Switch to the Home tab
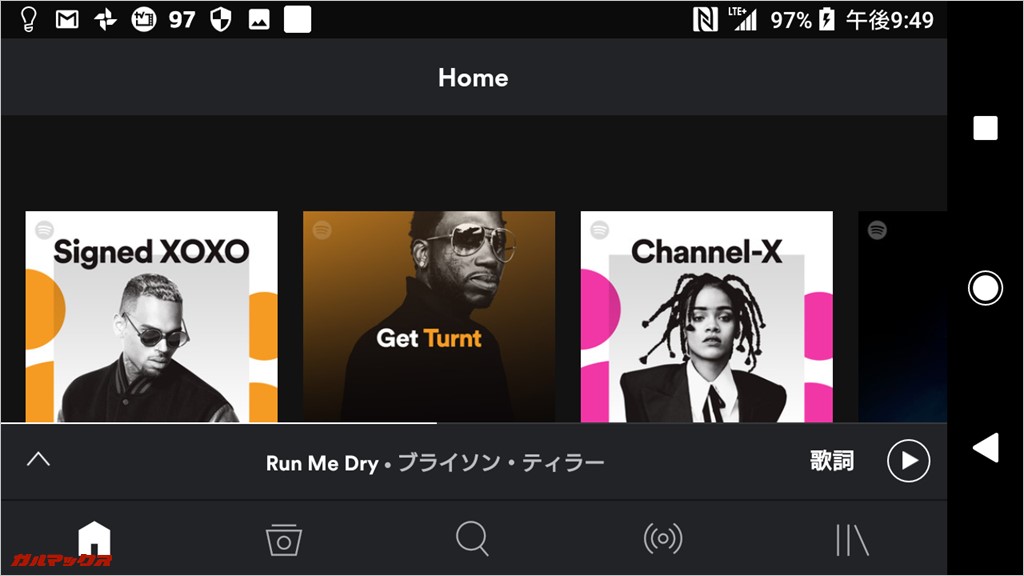This screenshot has width=1024, height=576. (95, 539)
